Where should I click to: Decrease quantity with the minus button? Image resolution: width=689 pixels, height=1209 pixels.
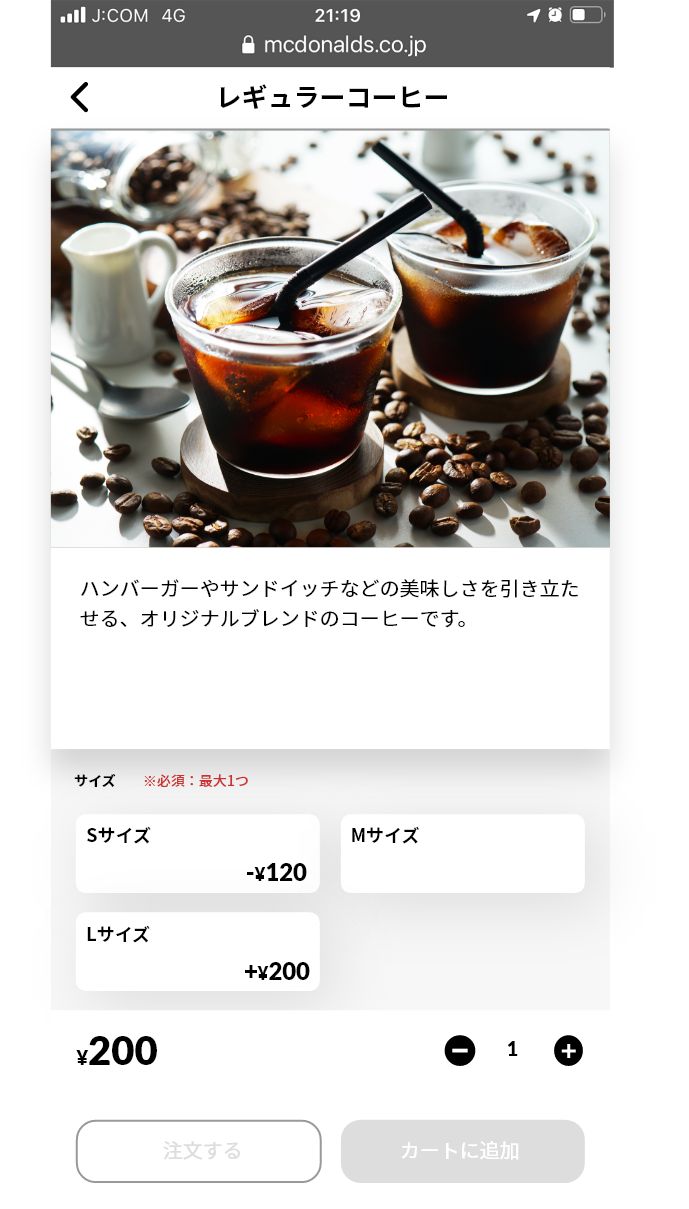pyautogui.click(x=460, y=1050)
